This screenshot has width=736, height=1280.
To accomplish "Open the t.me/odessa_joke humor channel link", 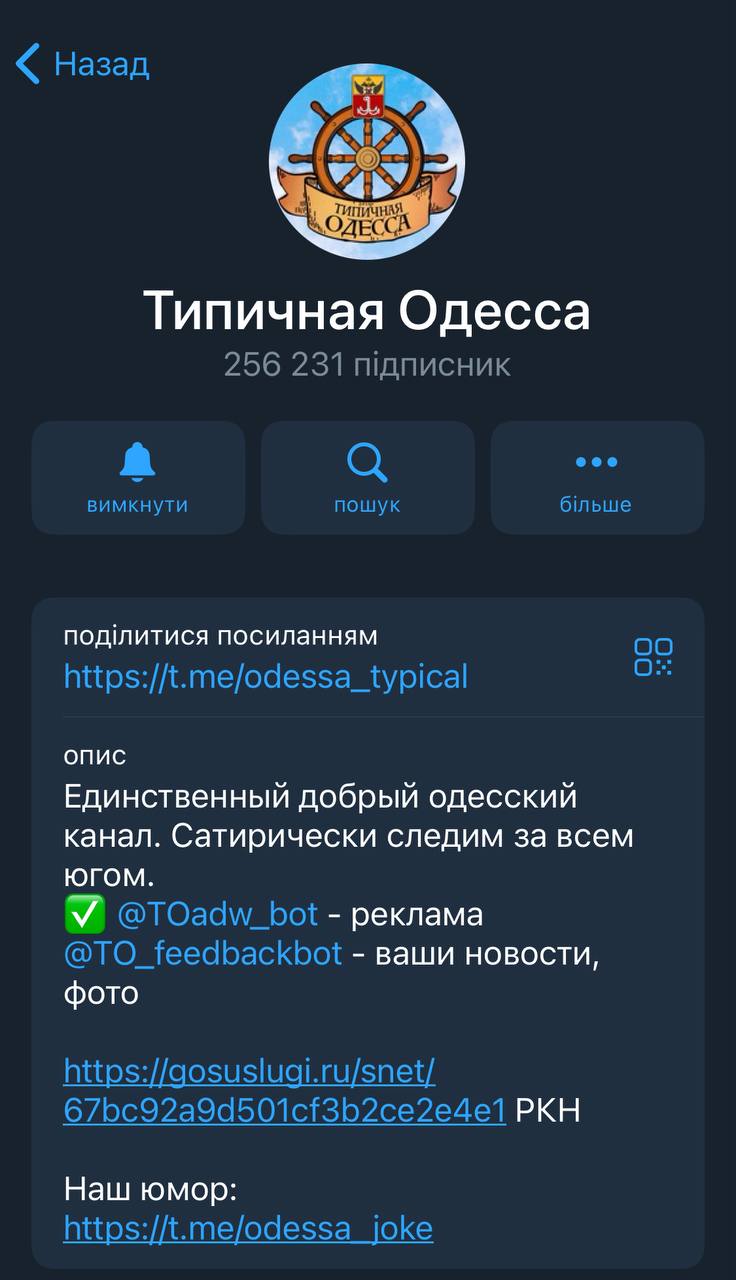I will (248, 1227).
